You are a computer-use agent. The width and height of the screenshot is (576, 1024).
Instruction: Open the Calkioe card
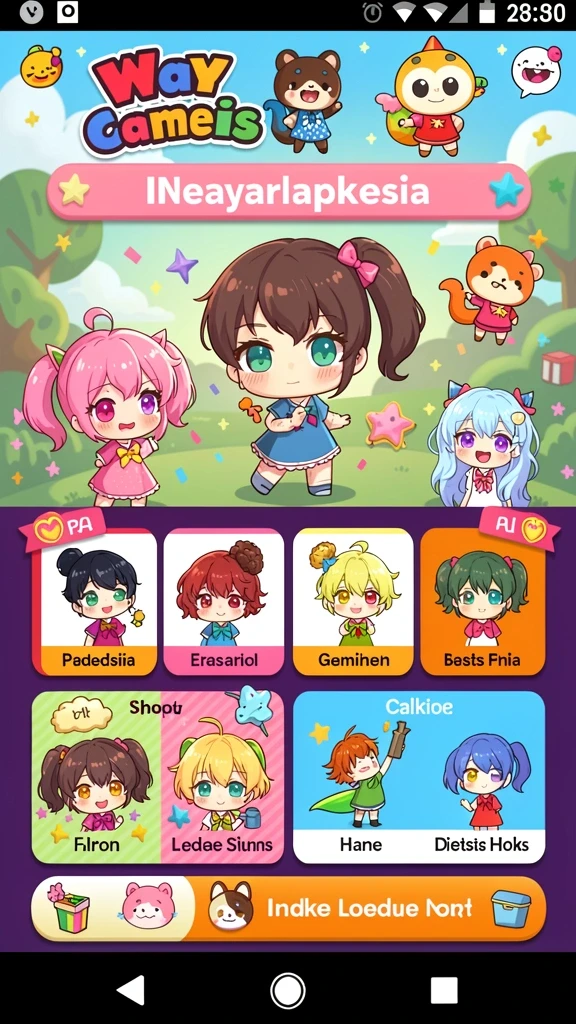(419, 777)
